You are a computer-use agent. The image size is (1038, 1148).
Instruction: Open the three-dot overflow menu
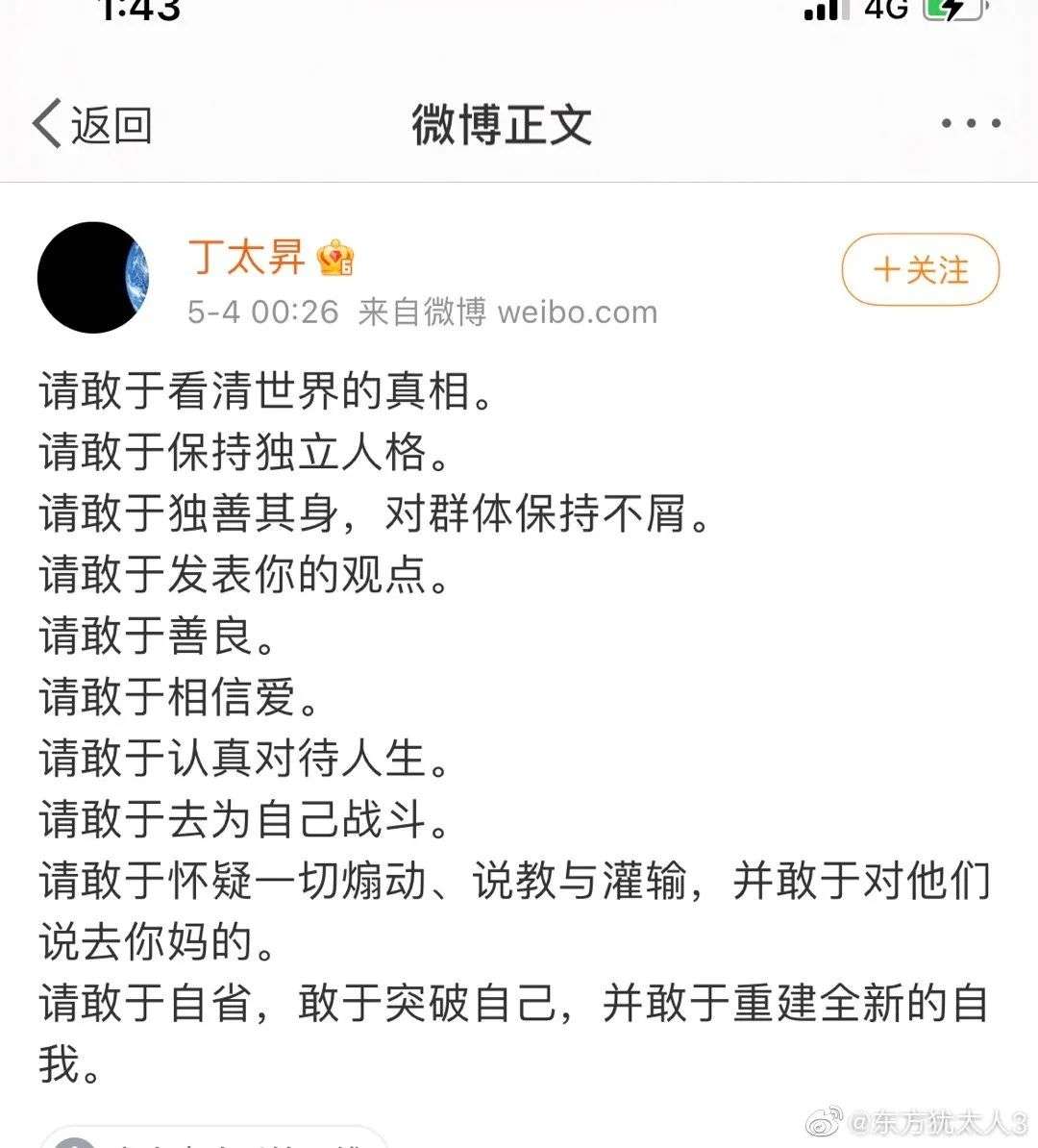click(x=971, y=123)
